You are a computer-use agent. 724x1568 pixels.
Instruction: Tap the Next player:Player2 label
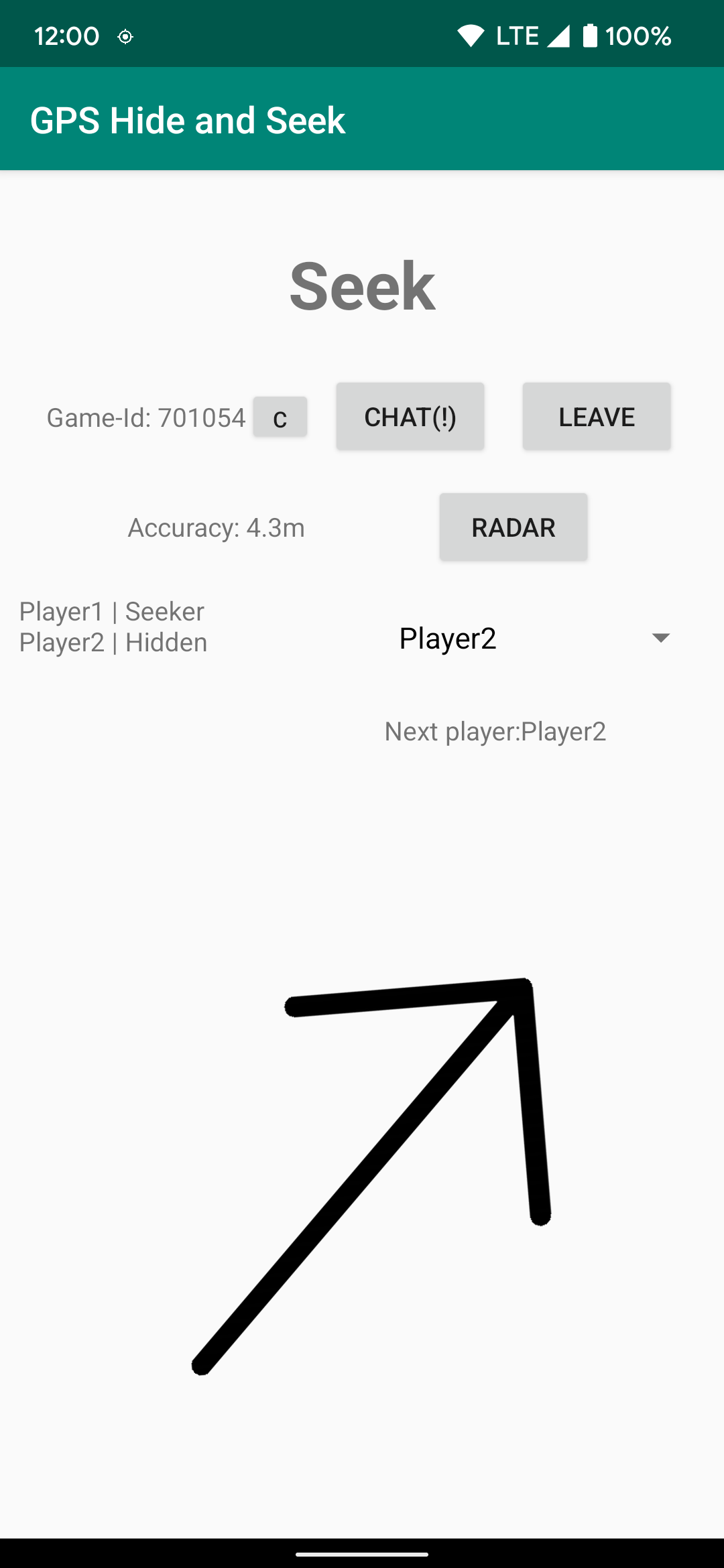(x=495, y=730)
